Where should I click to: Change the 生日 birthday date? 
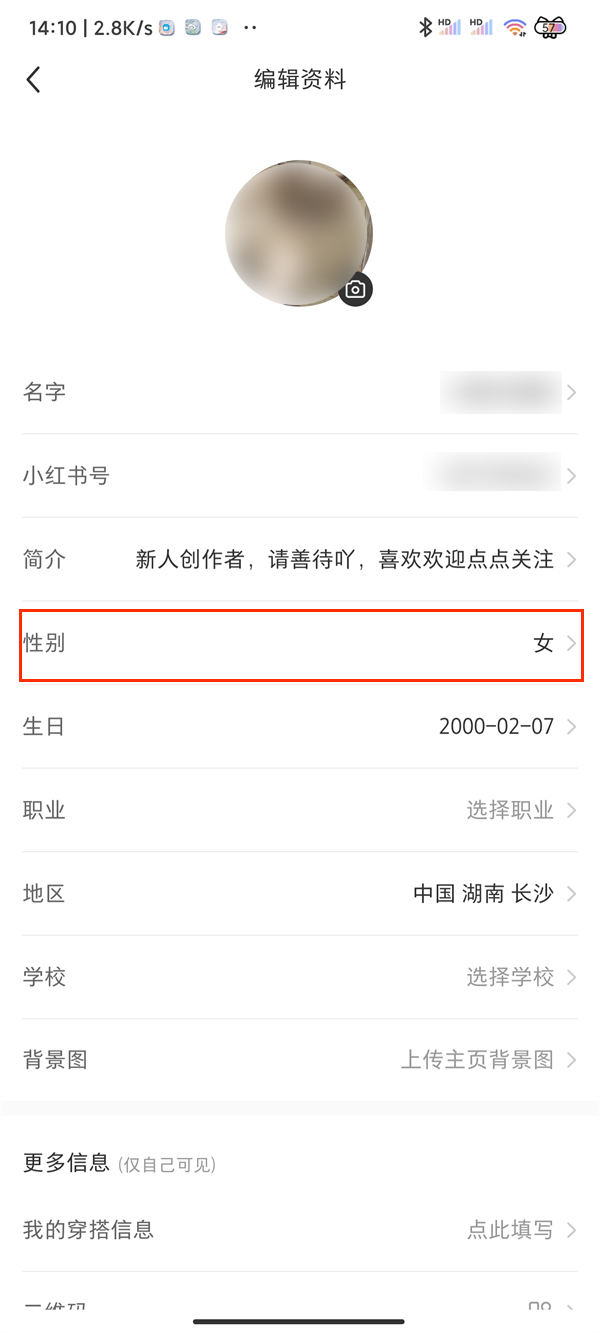tap(300, 726)
